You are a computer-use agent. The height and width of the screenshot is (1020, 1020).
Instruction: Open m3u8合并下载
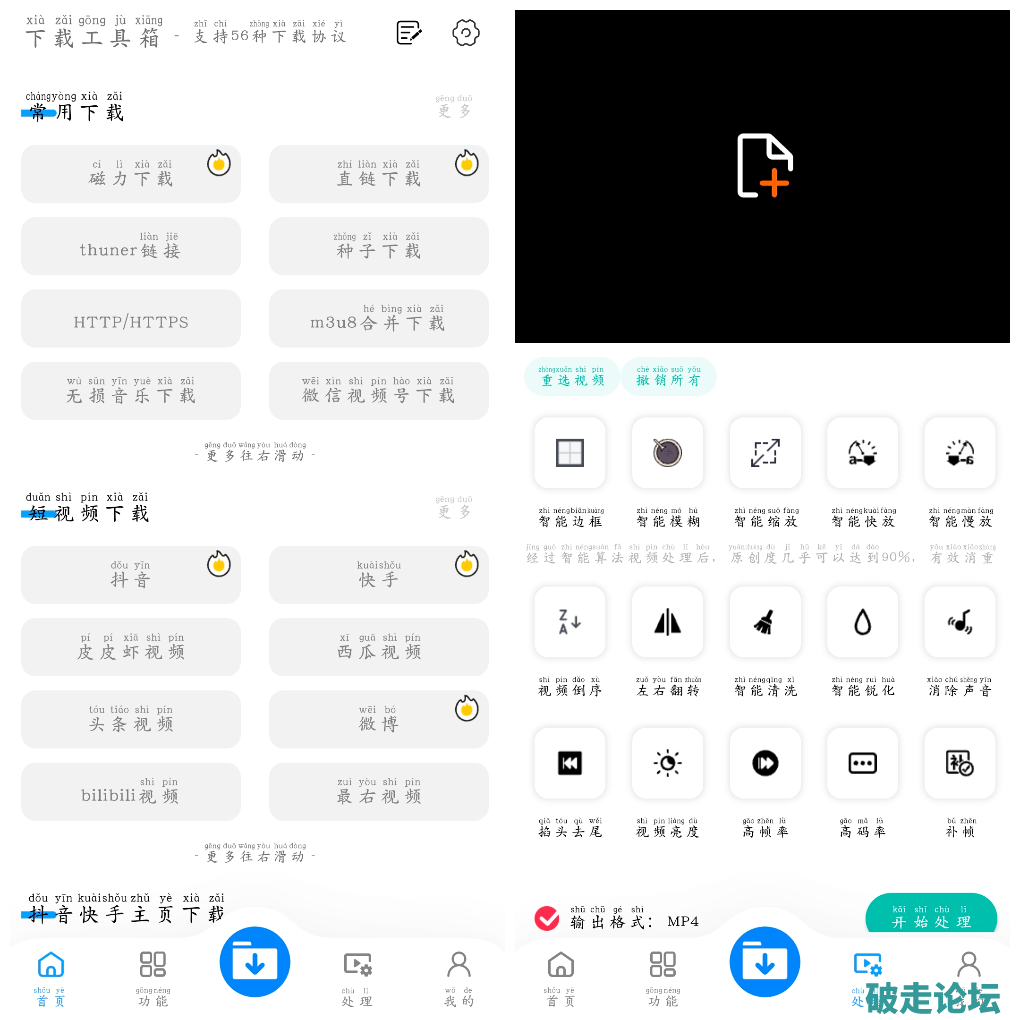pyautogui.click(x=378, y=319)
